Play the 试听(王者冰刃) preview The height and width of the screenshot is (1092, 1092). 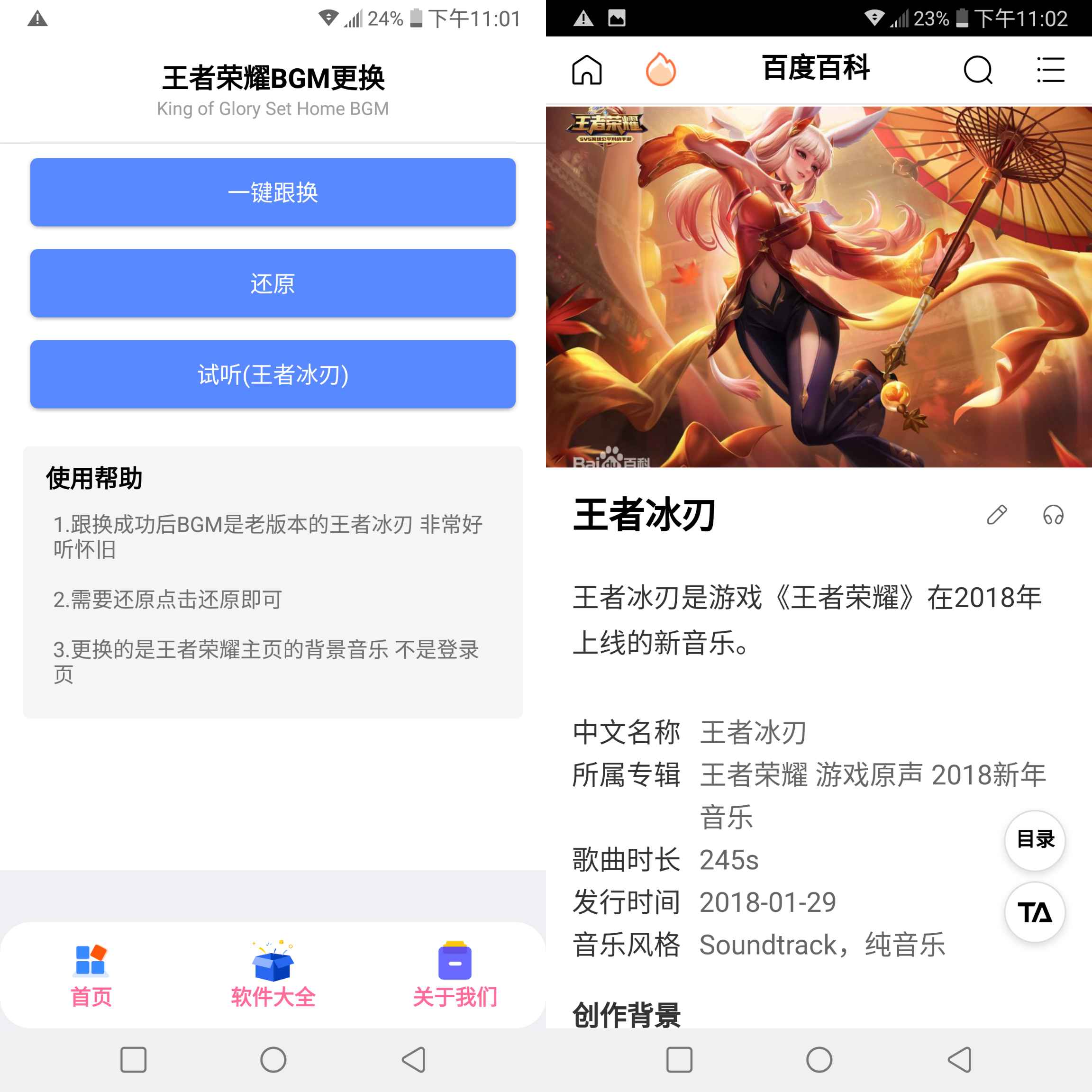pyautogui.click(x=273, y=374)
